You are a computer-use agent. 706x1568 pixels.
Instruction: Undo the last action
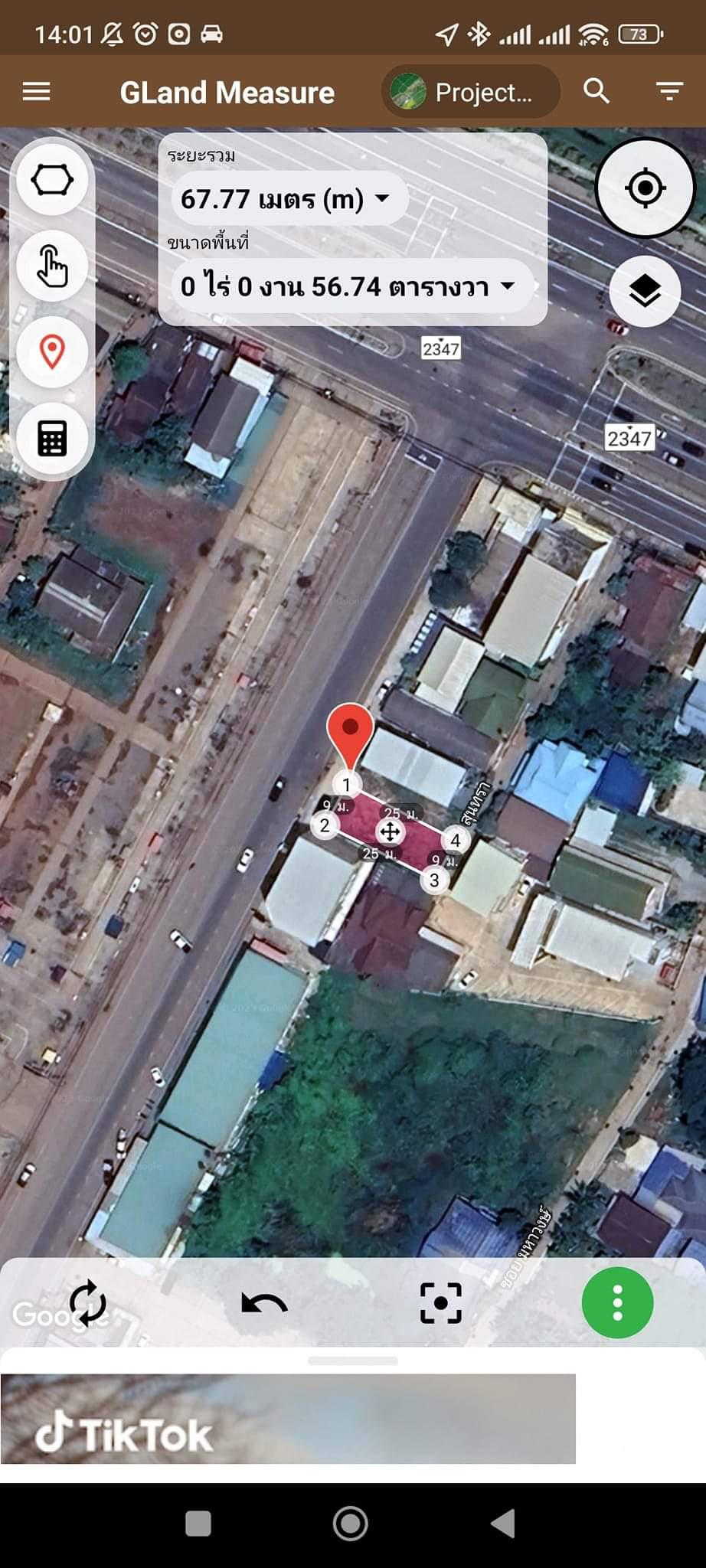(x=264, y=1302)
